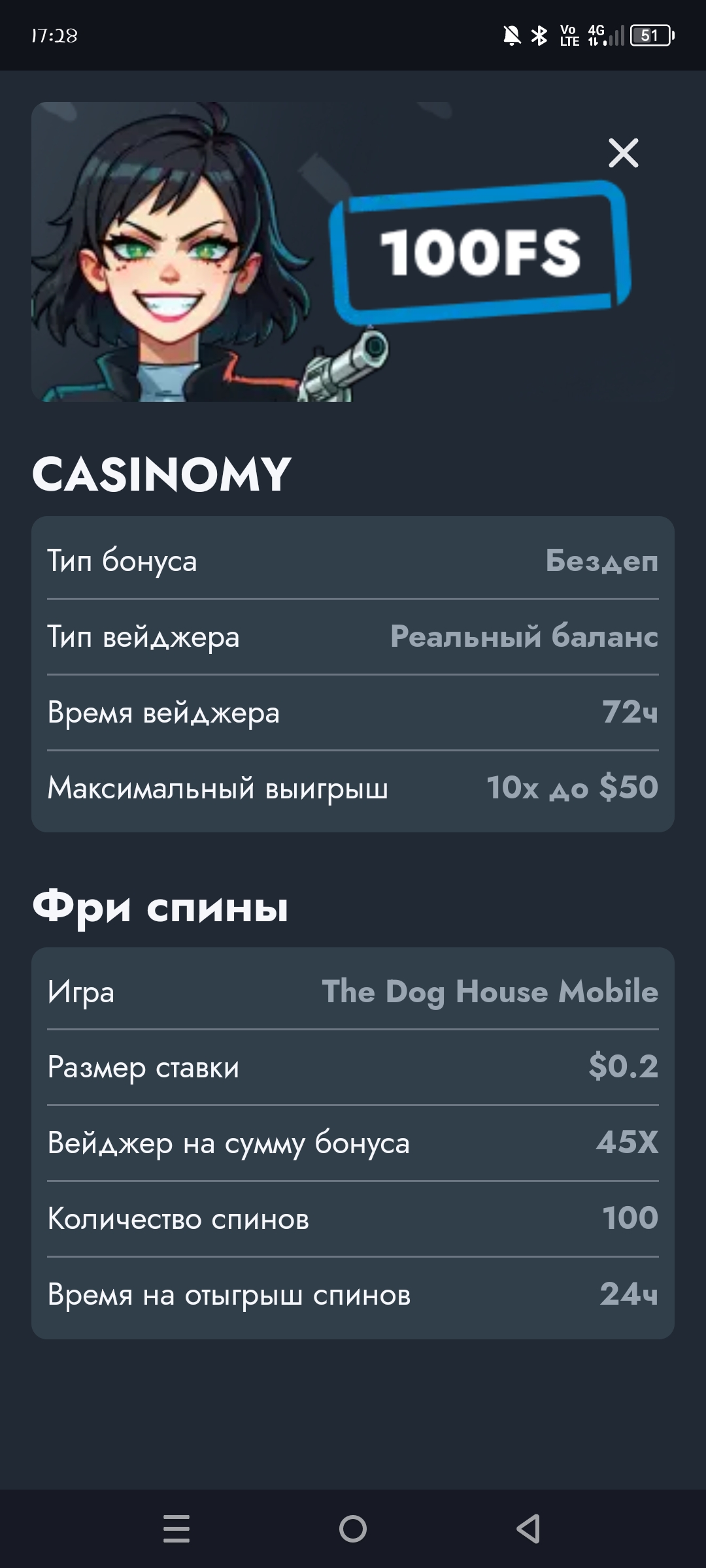Close the CASINOMY bonus details
Image resolution: width=706 pixels, height=1568 pixels.
pyautogui.click(x=623, y=153)
